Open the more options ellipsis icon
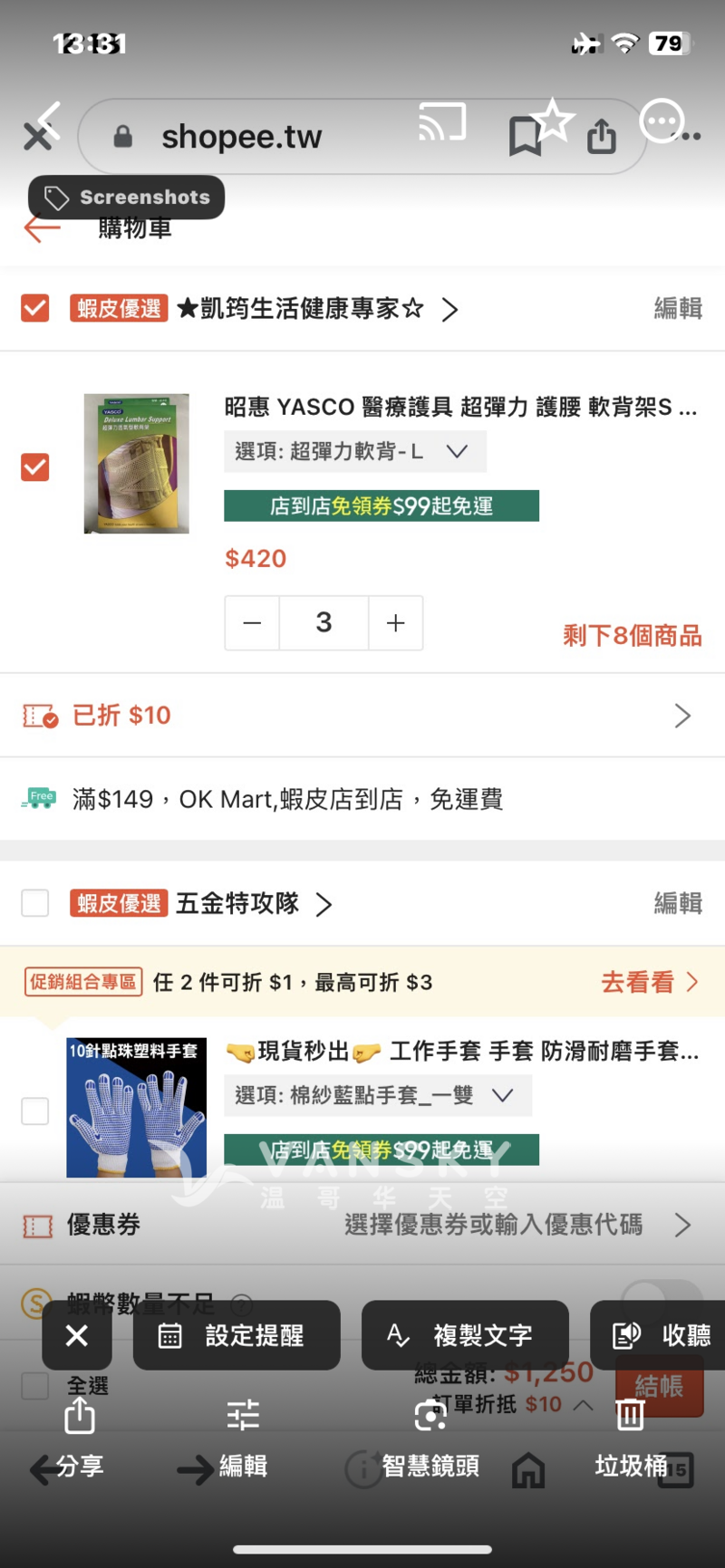 pyautogui.click(x=661, y=122)
